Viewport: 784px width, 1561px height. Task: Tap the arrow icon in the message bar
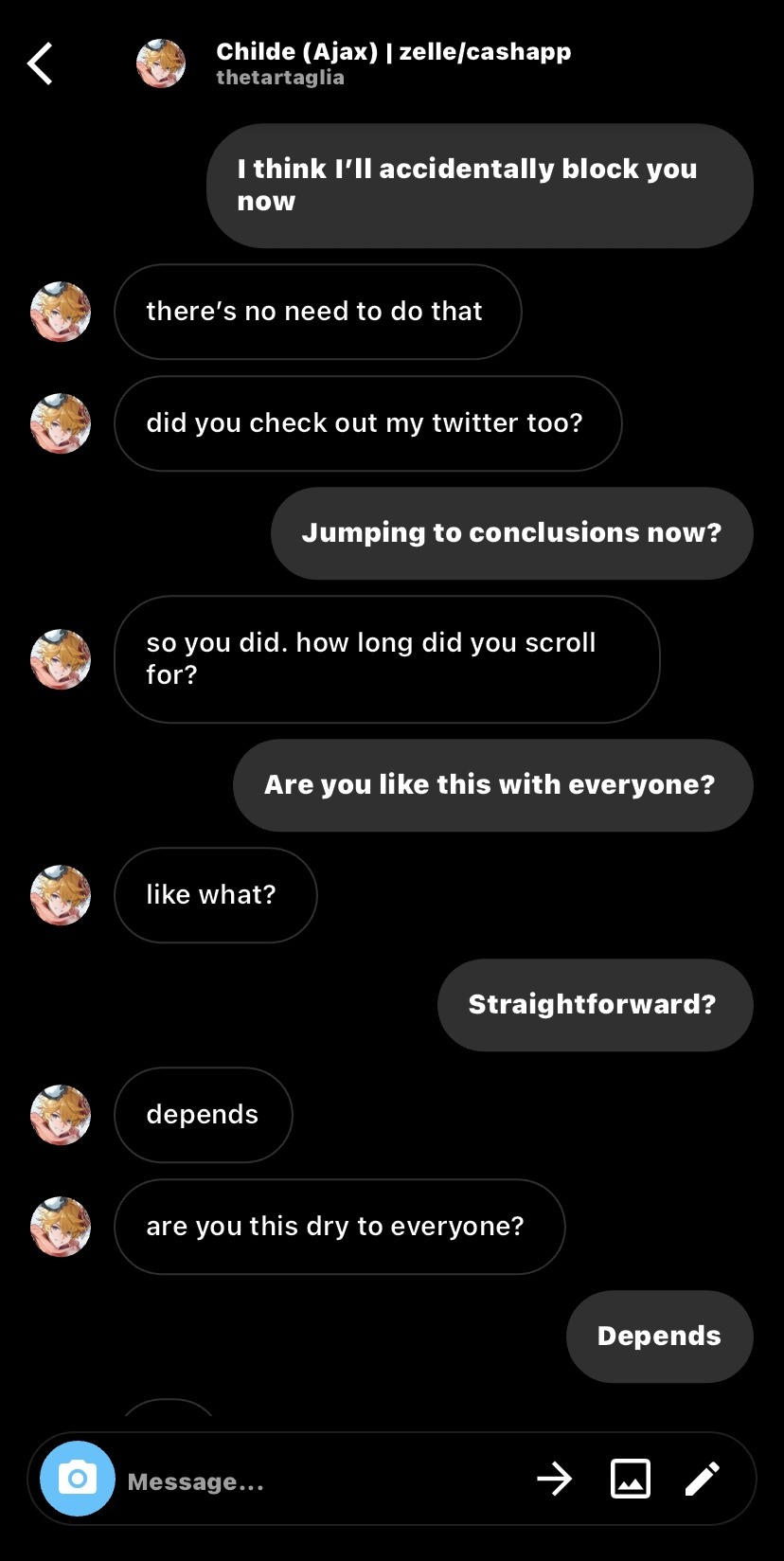[555, 1479]
